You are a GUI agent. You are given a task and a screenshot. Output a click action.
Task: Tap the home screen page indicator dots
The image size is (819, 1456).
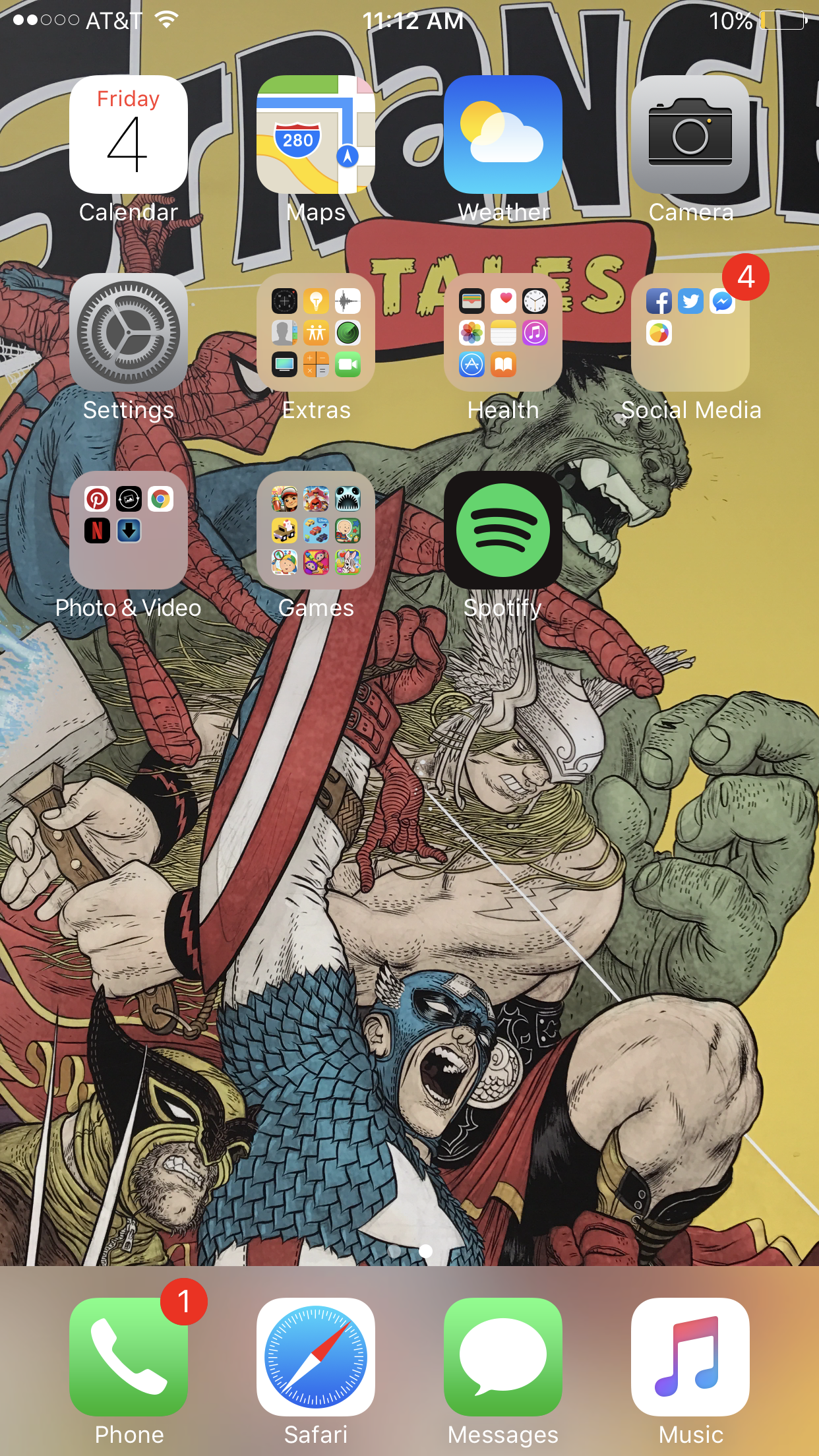coord(410,1250)
